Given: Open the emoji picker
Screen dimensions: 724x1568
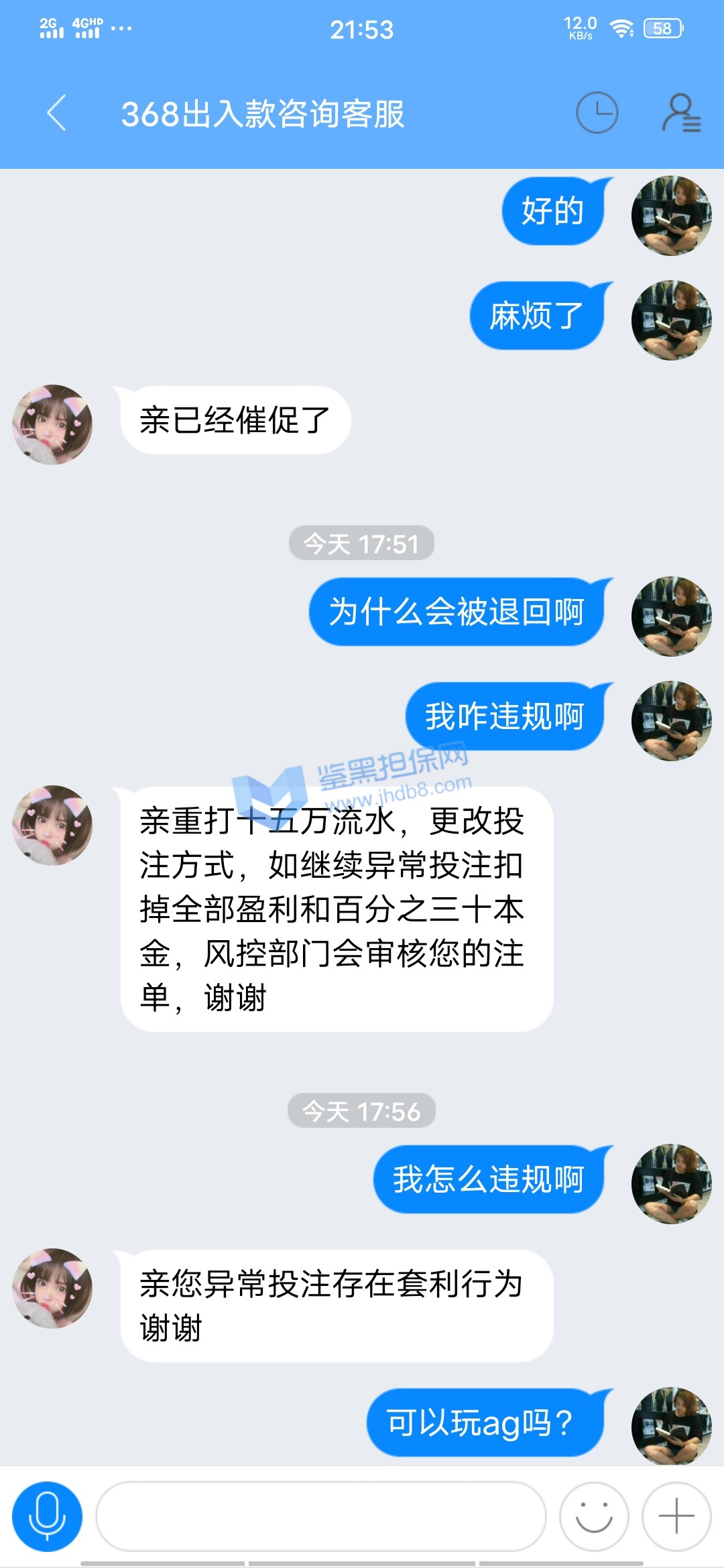Looking at the screenshot, I should pyautogui.click(x=594, y=1516).
